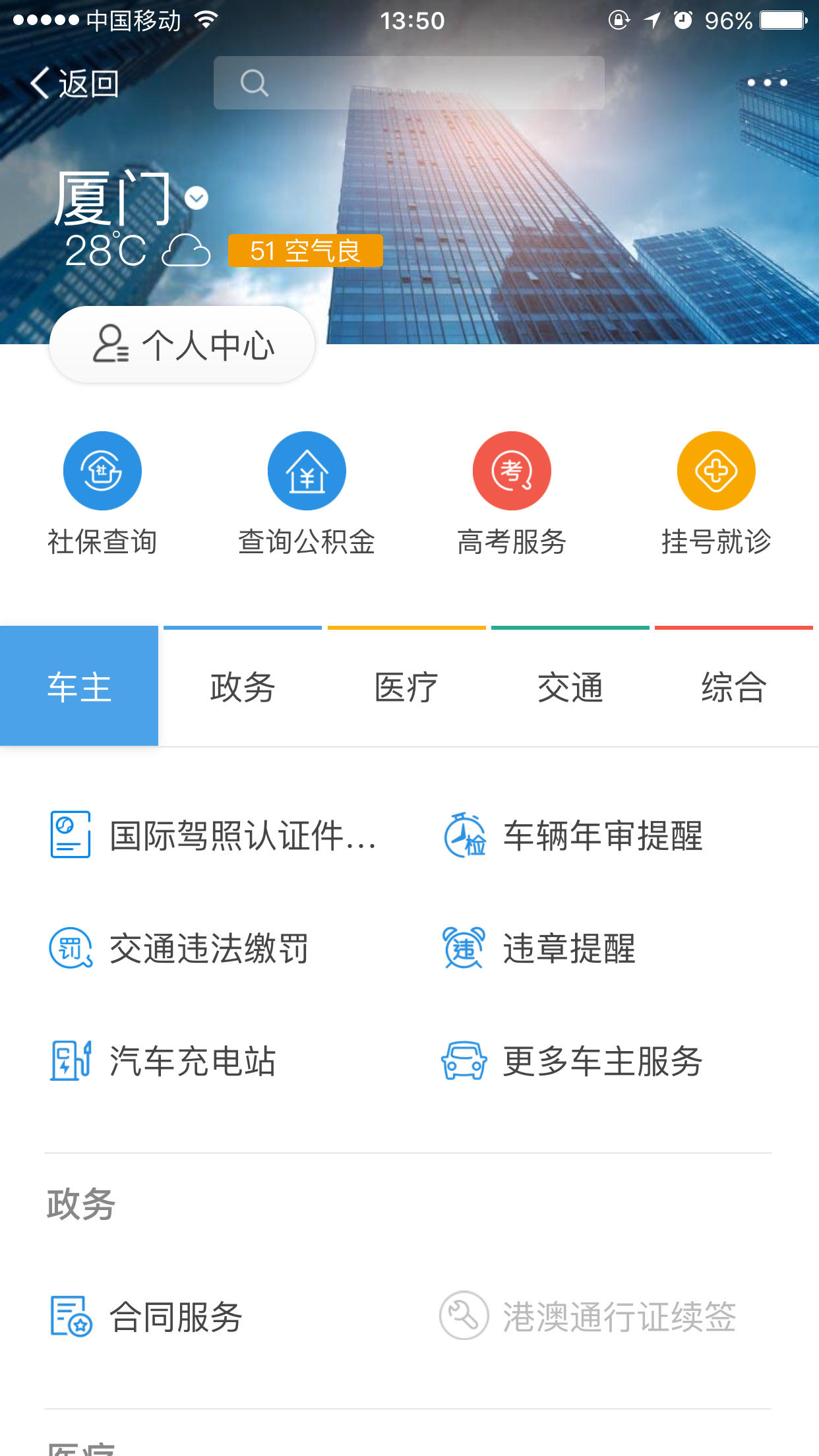The height and width of the screenshot is (1456, 819).
Task: Switch to the 综合 tab
Action: [x=733, y=687]
